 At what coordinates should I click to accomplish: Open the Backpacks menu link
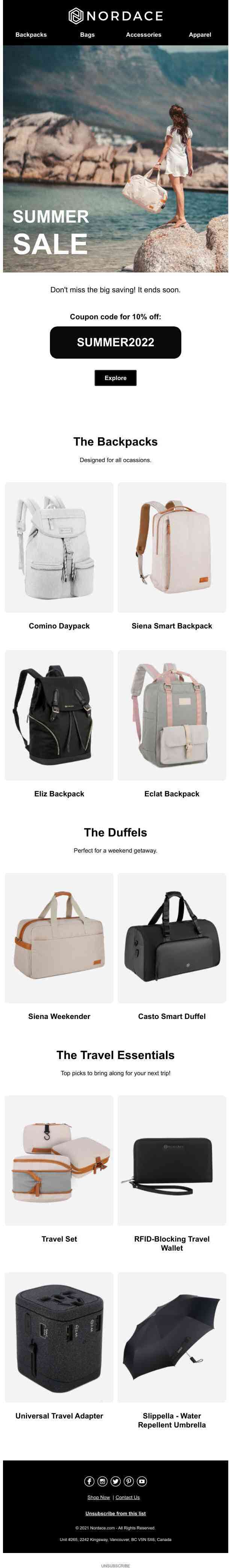[31, 35]
